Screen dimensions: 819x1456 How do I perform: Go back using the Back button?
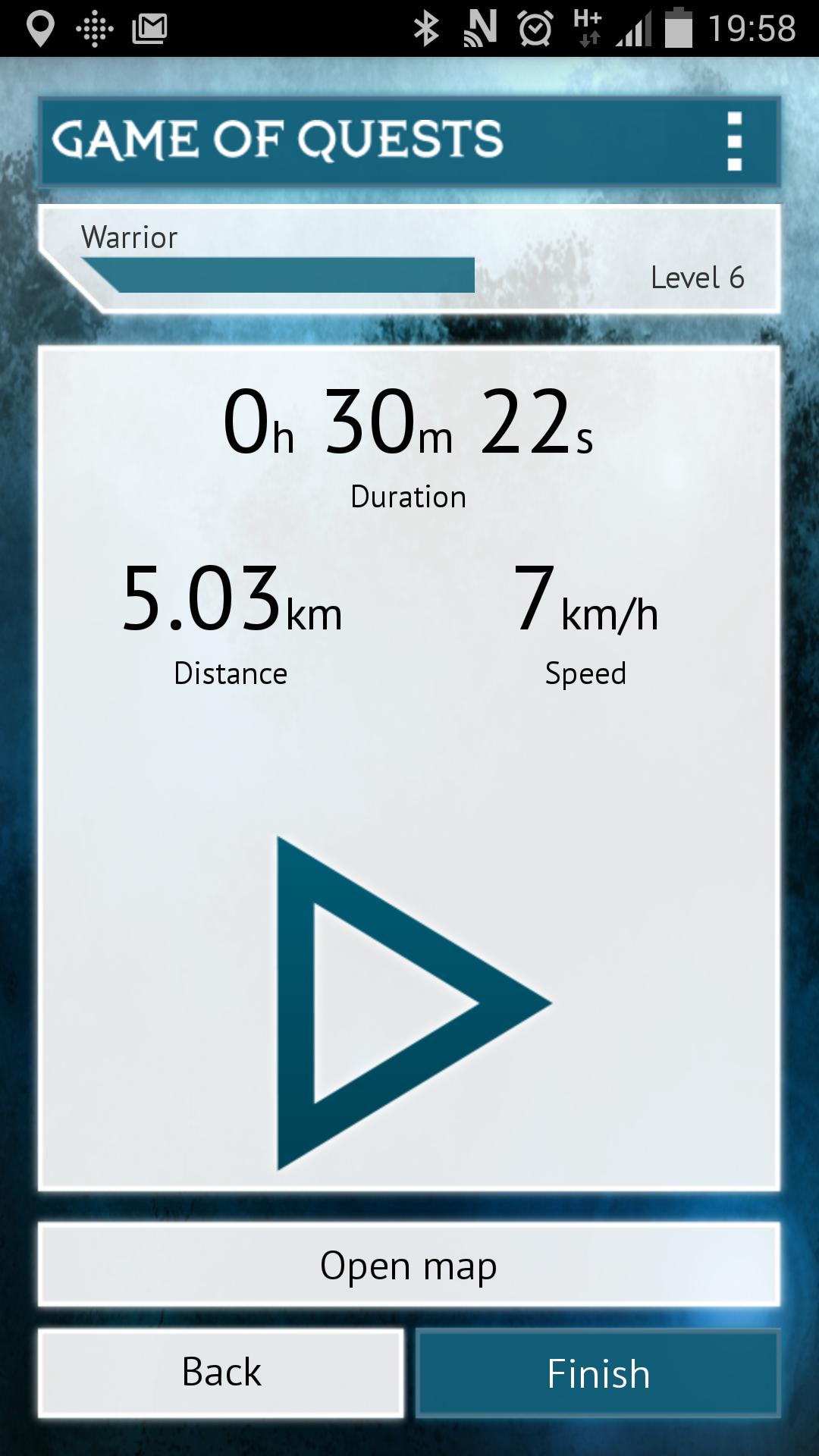click(x=221, y=1373)
